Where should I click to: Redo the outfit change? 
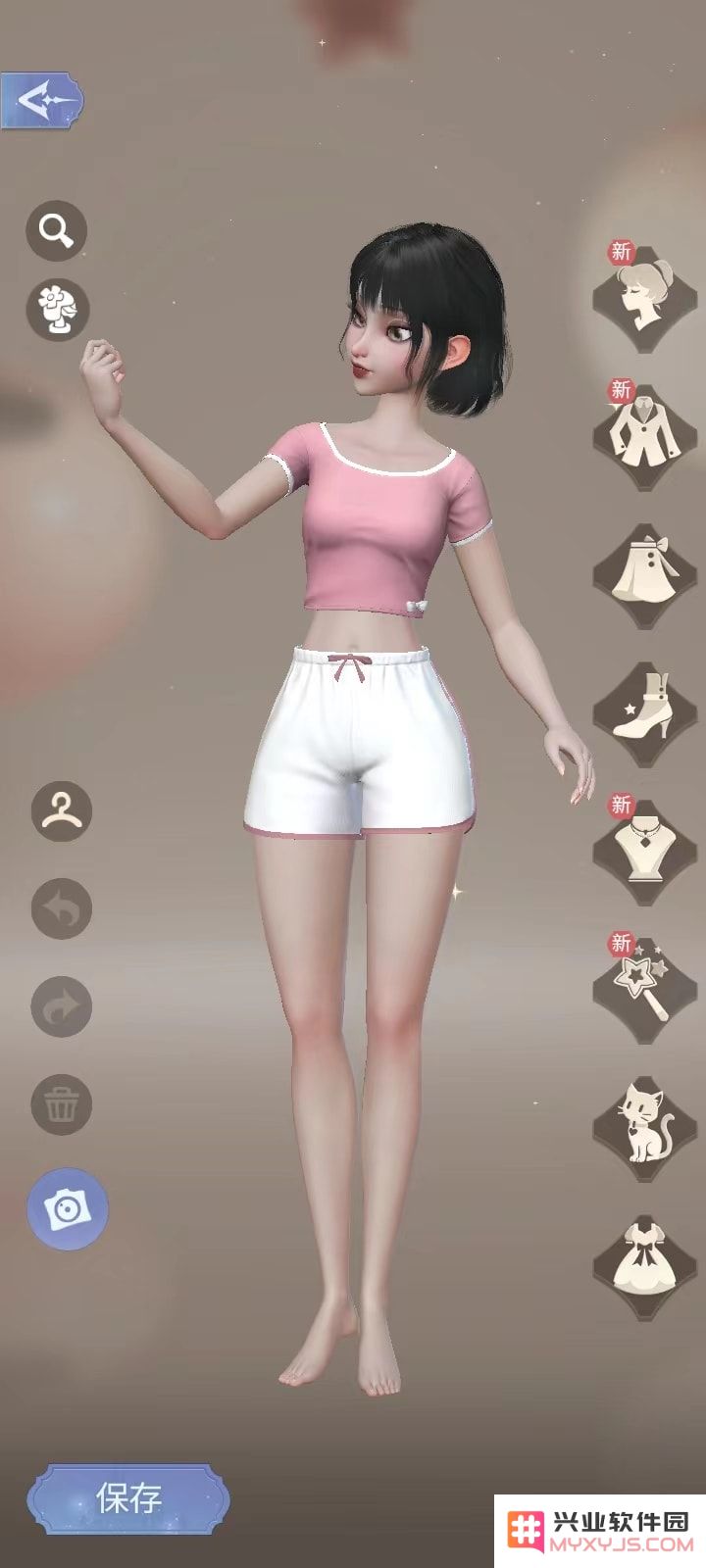62,1006
